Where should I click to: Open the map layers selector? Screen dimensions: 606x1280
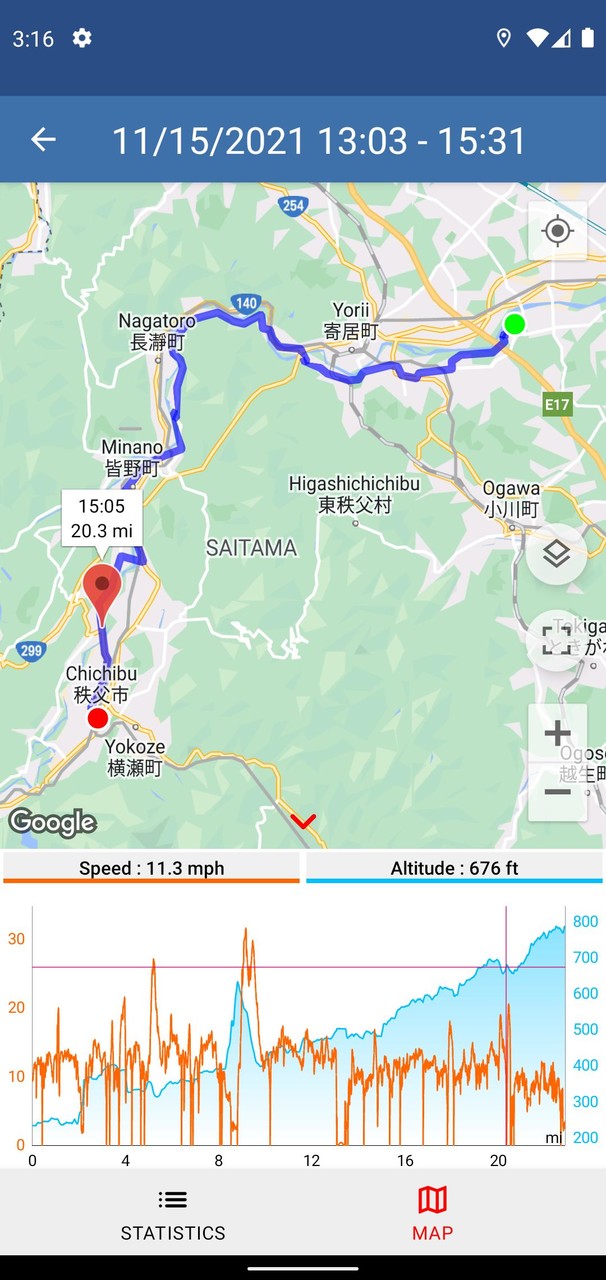[556, 554]
